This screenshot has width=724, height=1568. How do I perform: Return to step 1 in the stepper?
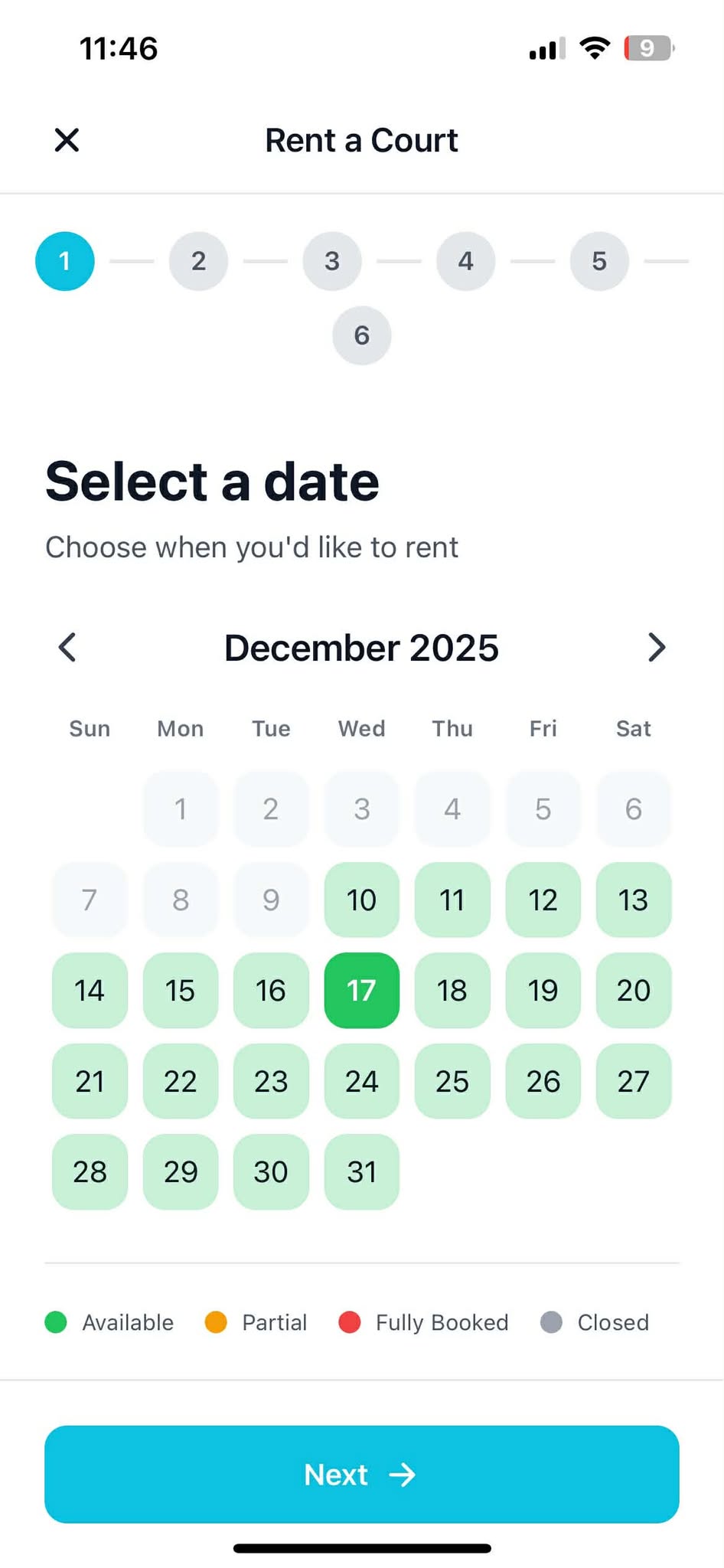click(x=64, y=261)
